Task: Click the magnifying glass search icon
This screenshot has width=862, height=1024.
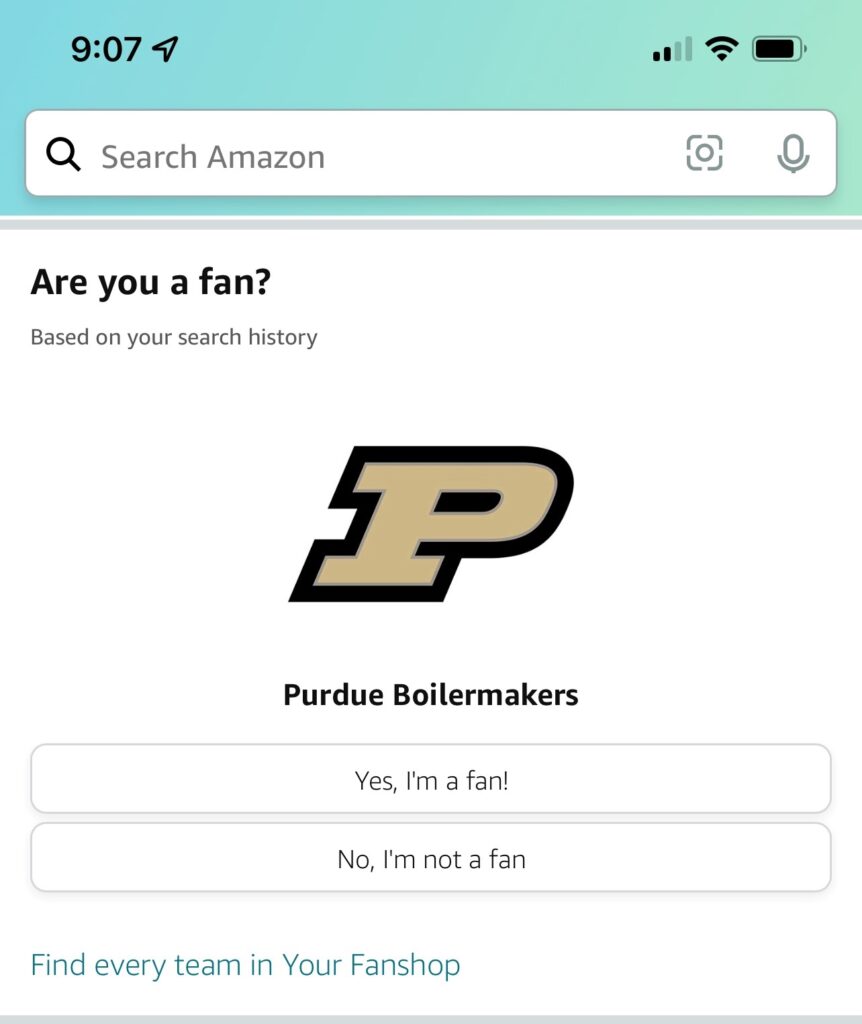Action: pyautogui.click(x=62, y=154)
